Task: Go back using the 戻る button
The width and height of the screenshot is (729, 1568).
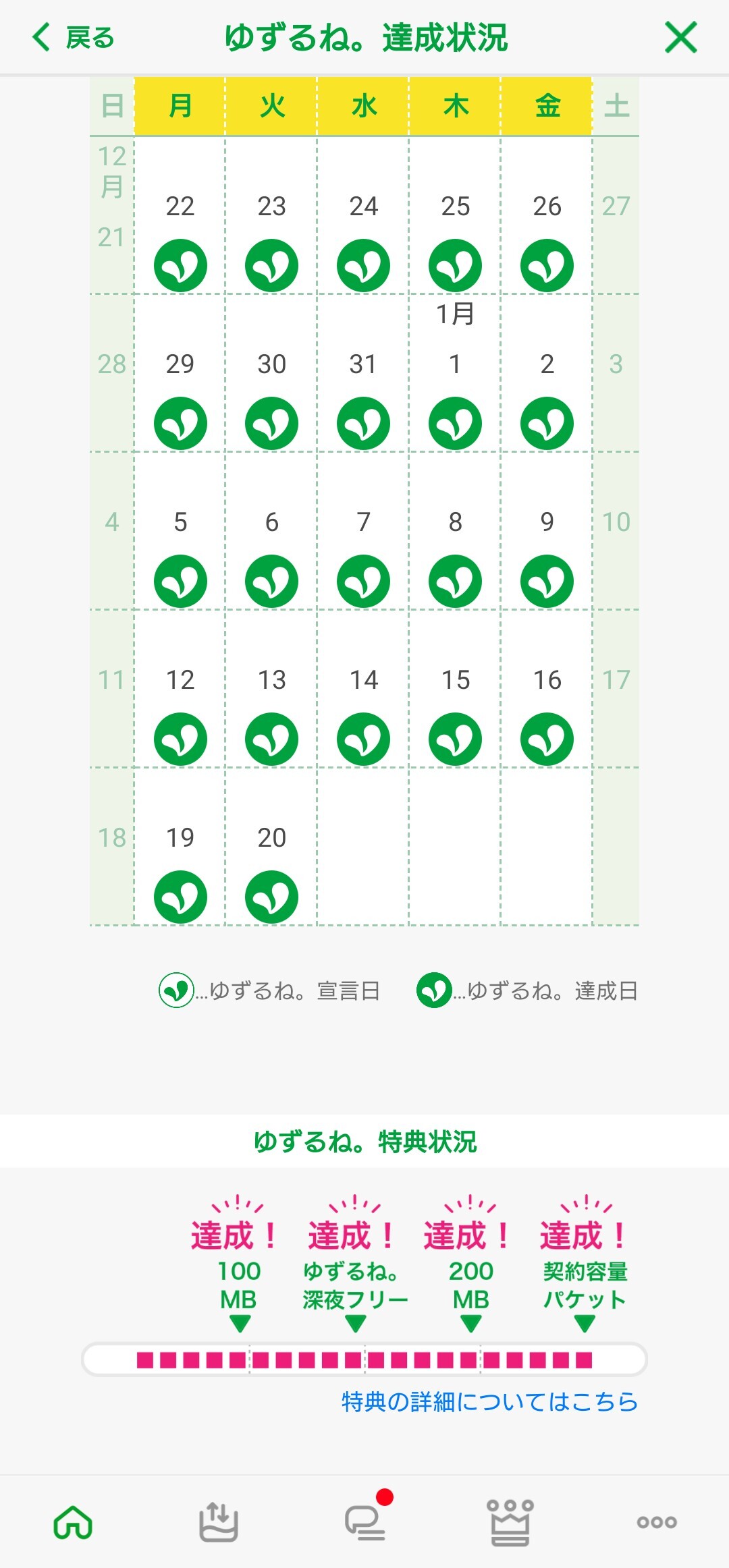Action: click(x=74, y=38)
